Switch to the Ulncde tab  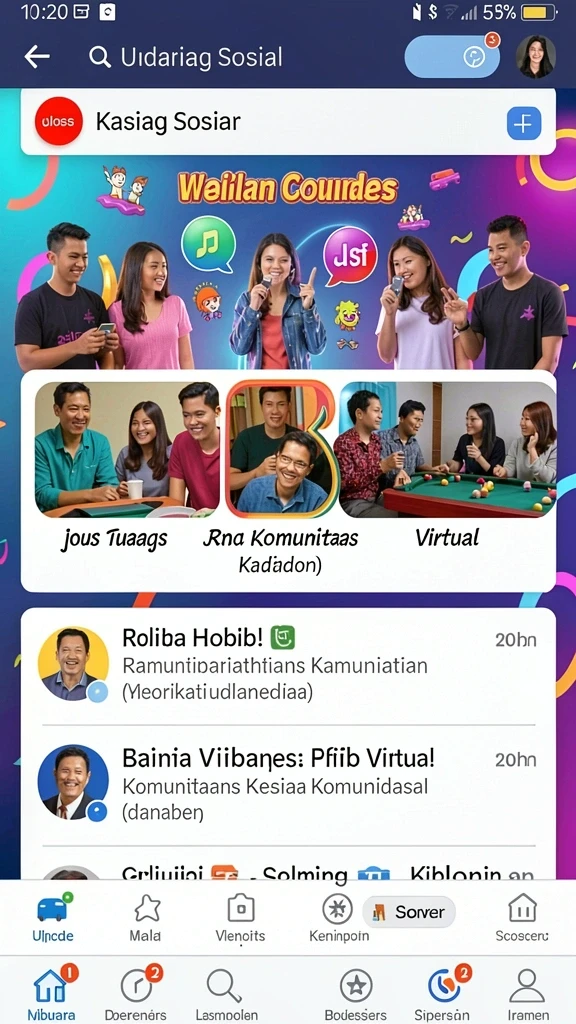[53, 918]
